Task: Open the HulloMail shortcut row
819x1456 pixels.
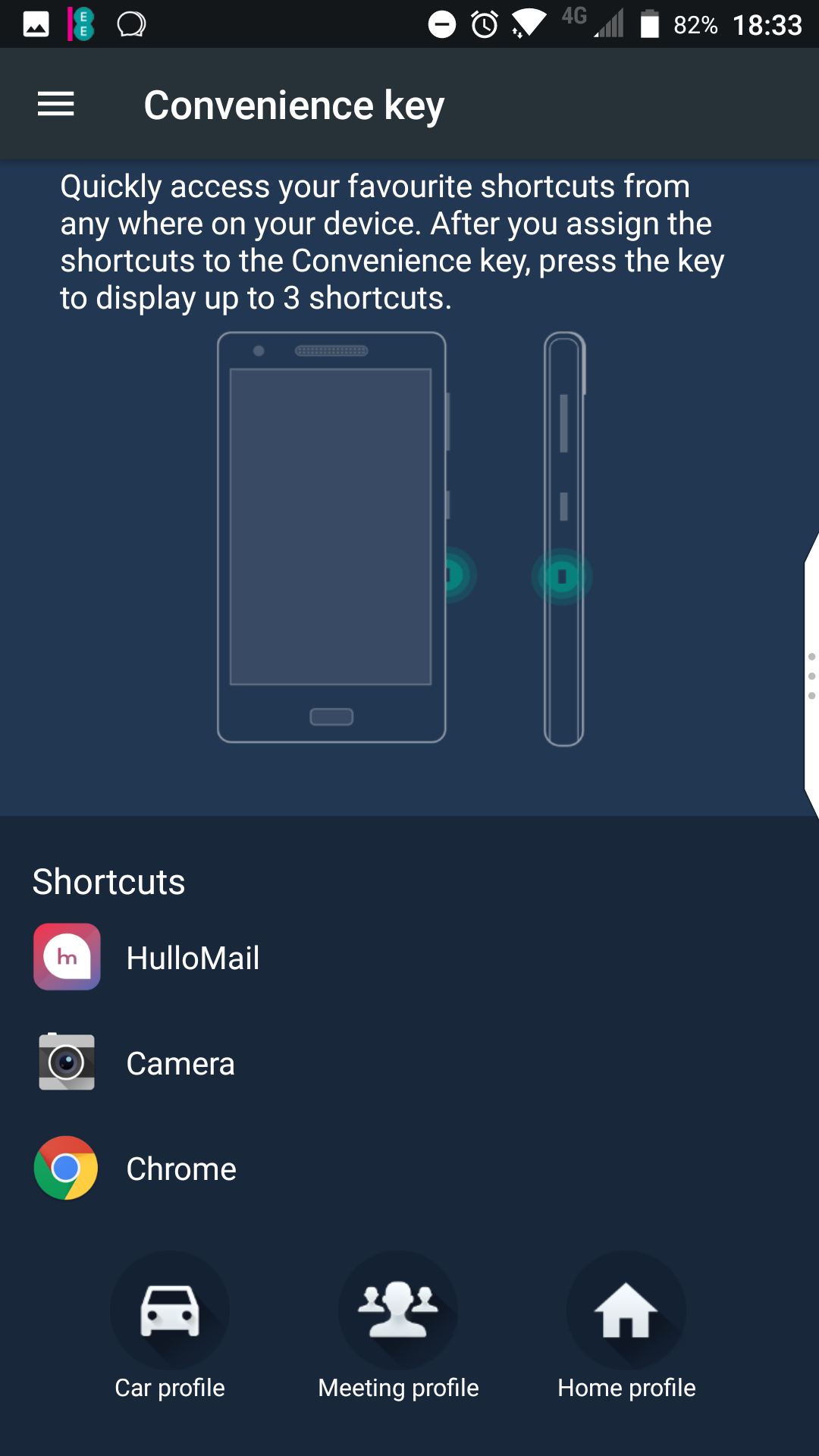Action: [x=409, y=957]
